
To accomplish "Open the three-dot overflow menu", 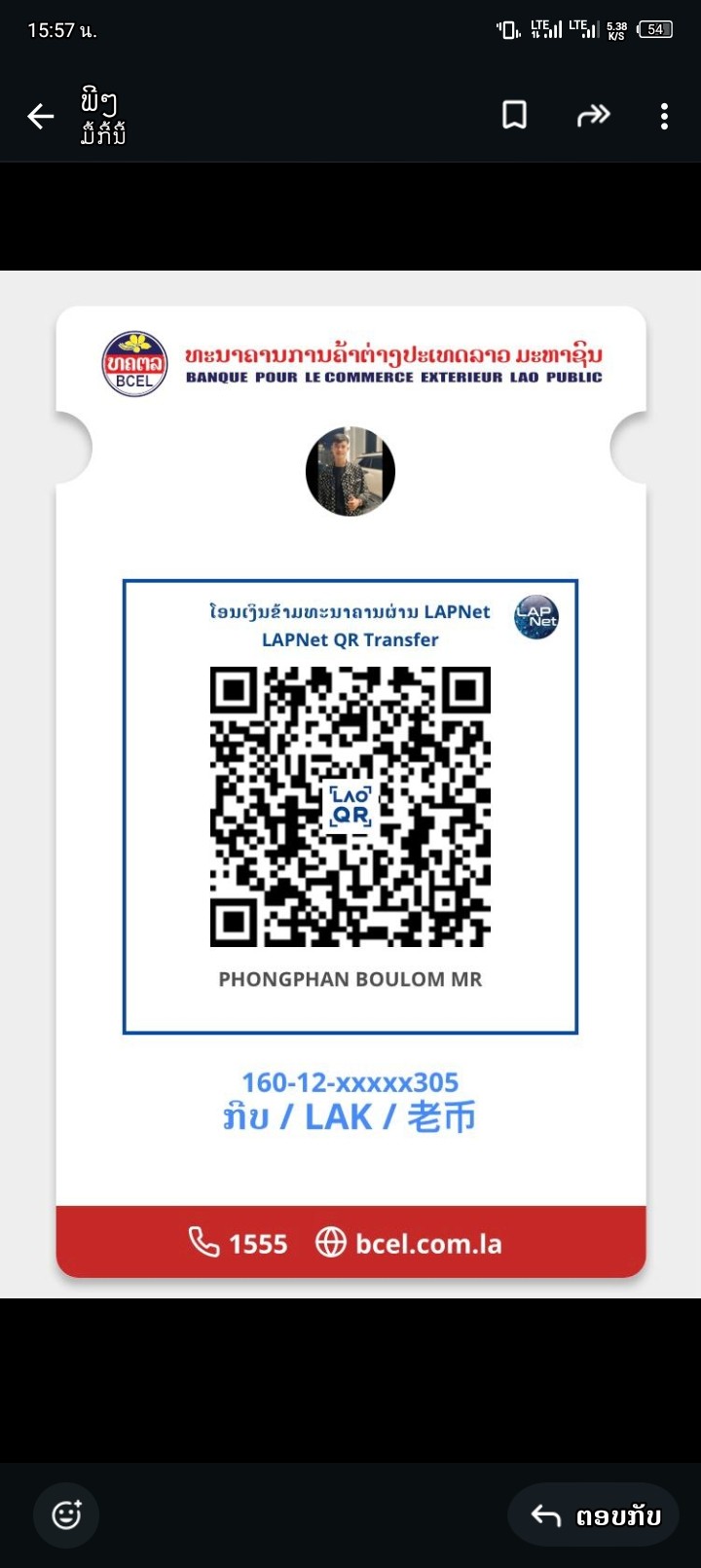I will pos(664,117).
